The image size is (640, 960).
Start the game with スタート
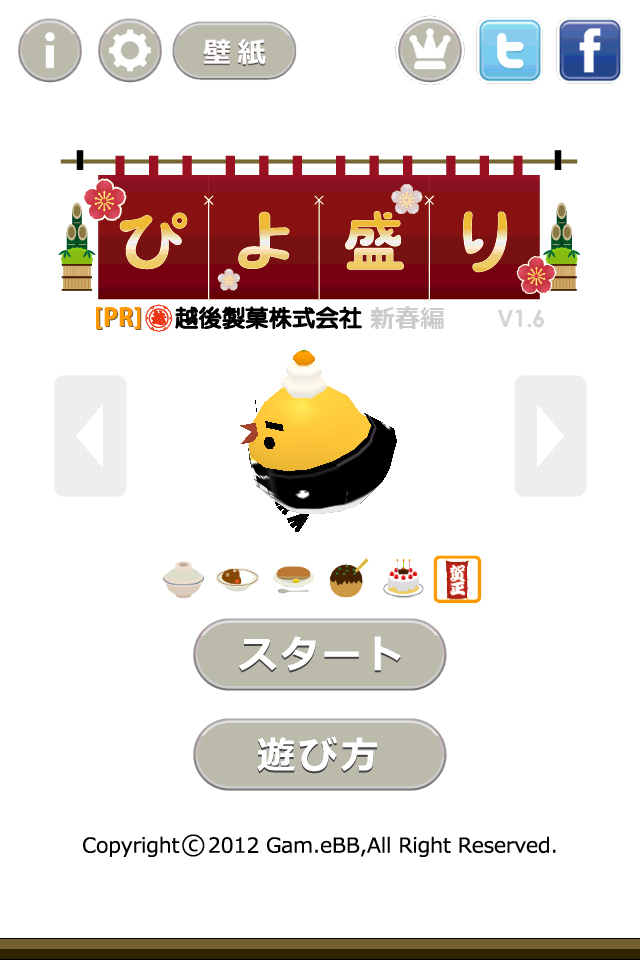[x=319, y=655]
